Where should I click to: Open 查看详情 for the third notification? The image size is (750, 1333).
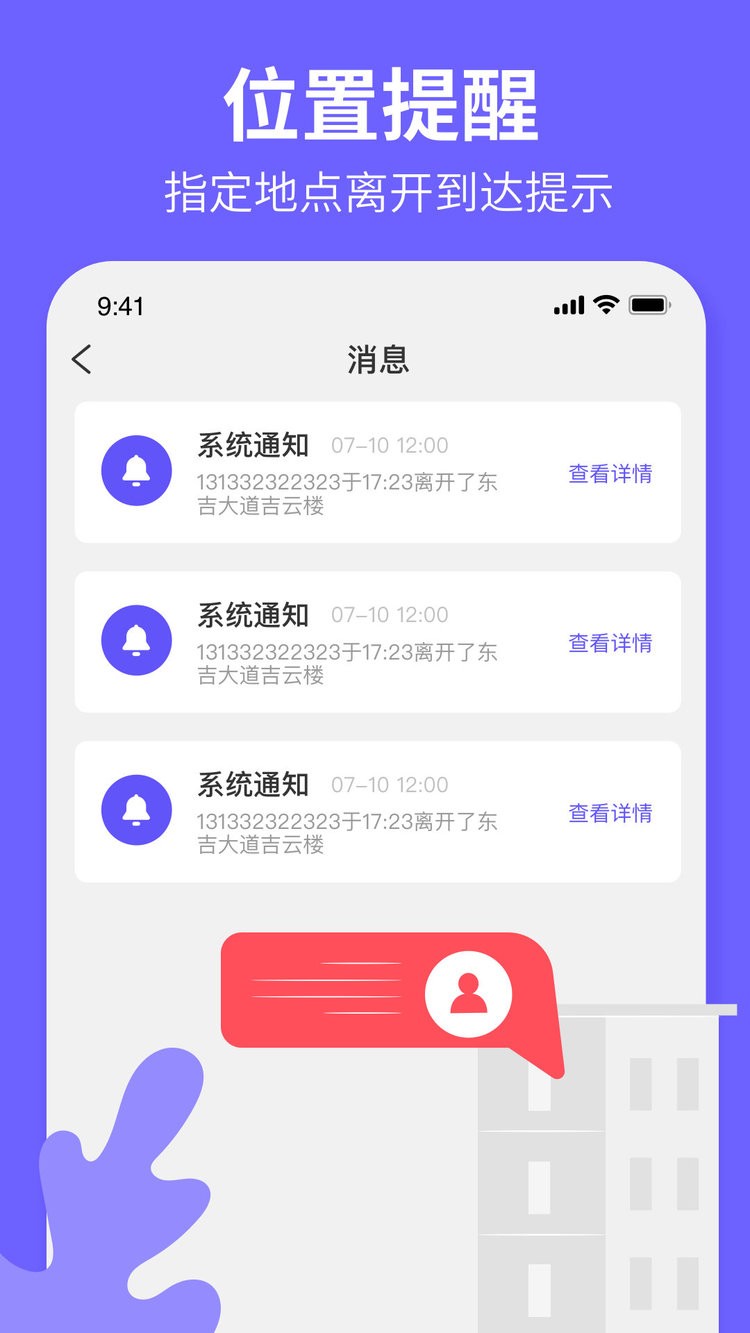pos(610,814)
